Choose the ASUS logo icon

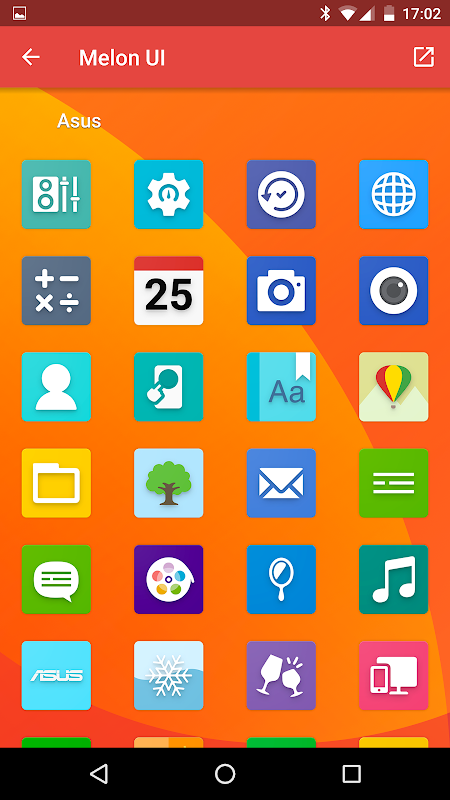point(56,676)
